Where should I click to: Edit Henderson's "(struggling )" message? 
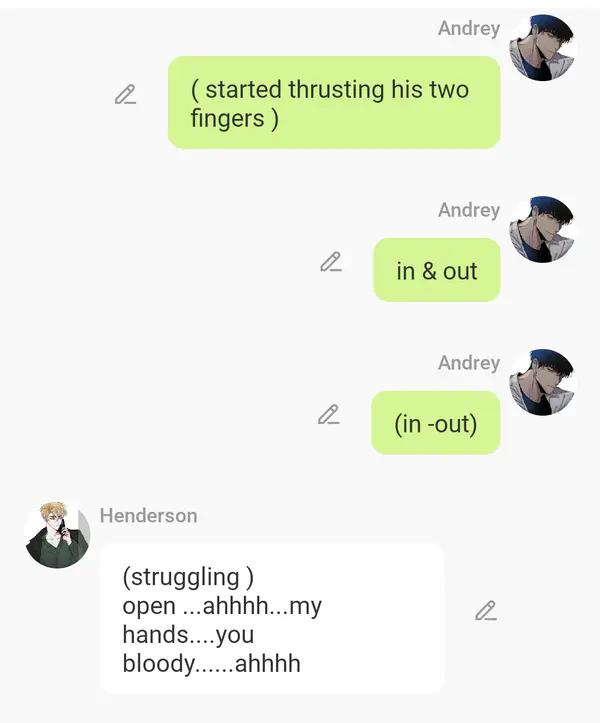(x=486, y=610)
